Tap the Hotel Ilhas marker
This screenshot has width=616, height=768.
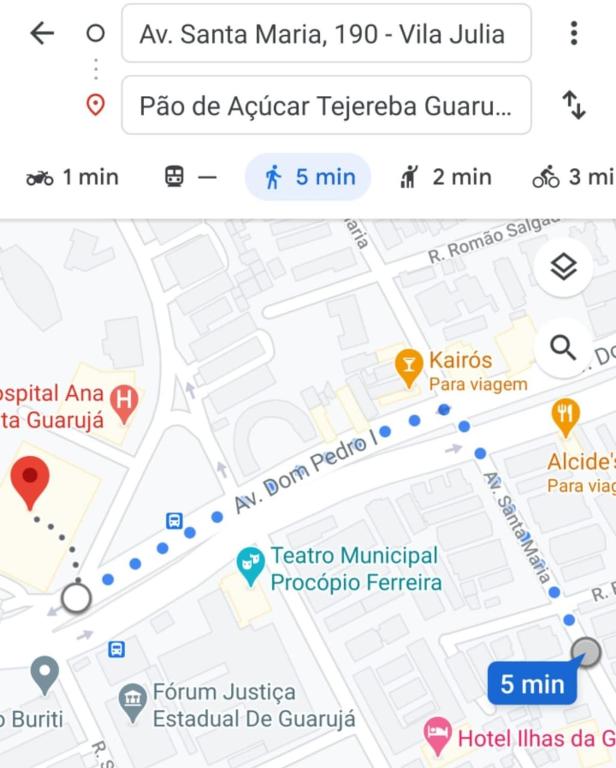[x=437, y=736]
